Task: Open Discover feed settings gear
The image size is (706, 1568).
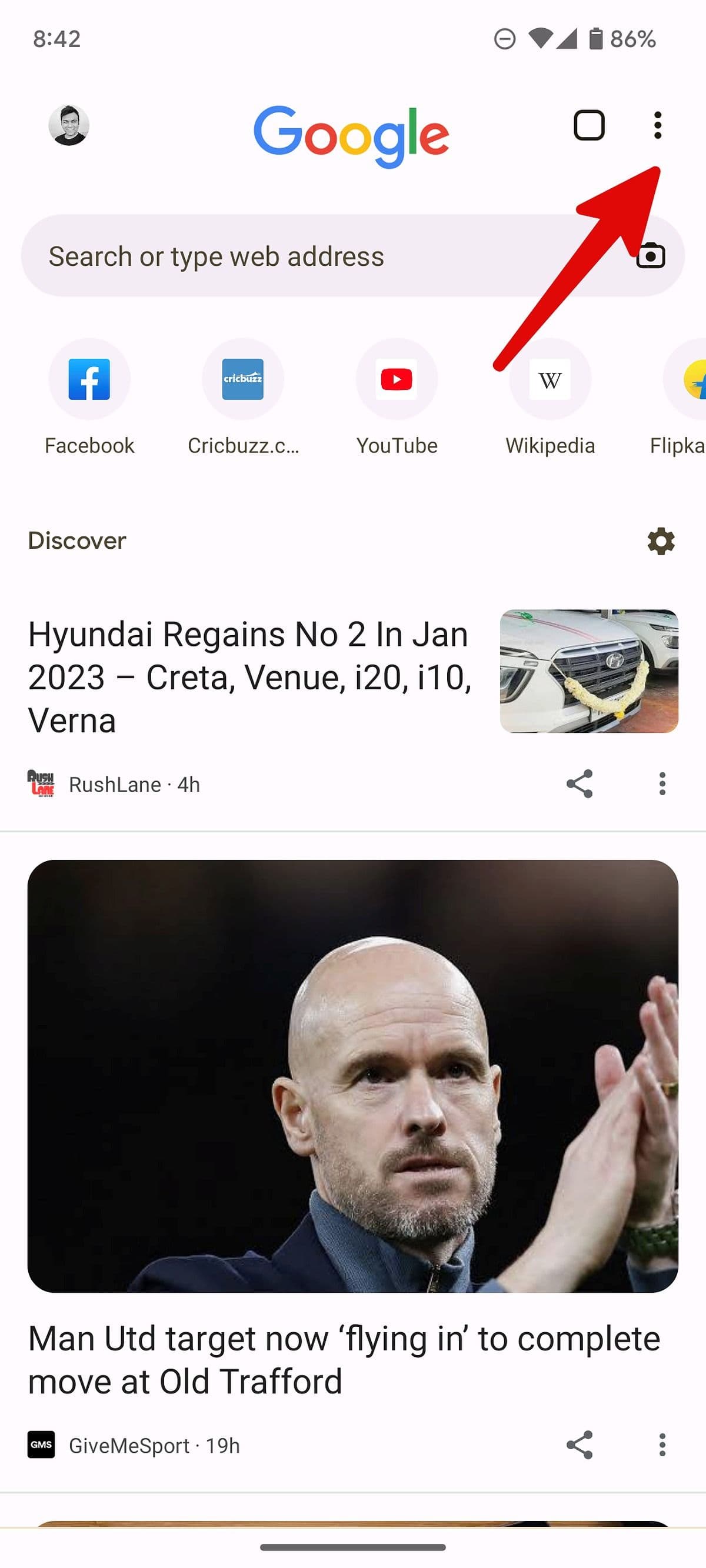Action: click(x=660, y=541)
